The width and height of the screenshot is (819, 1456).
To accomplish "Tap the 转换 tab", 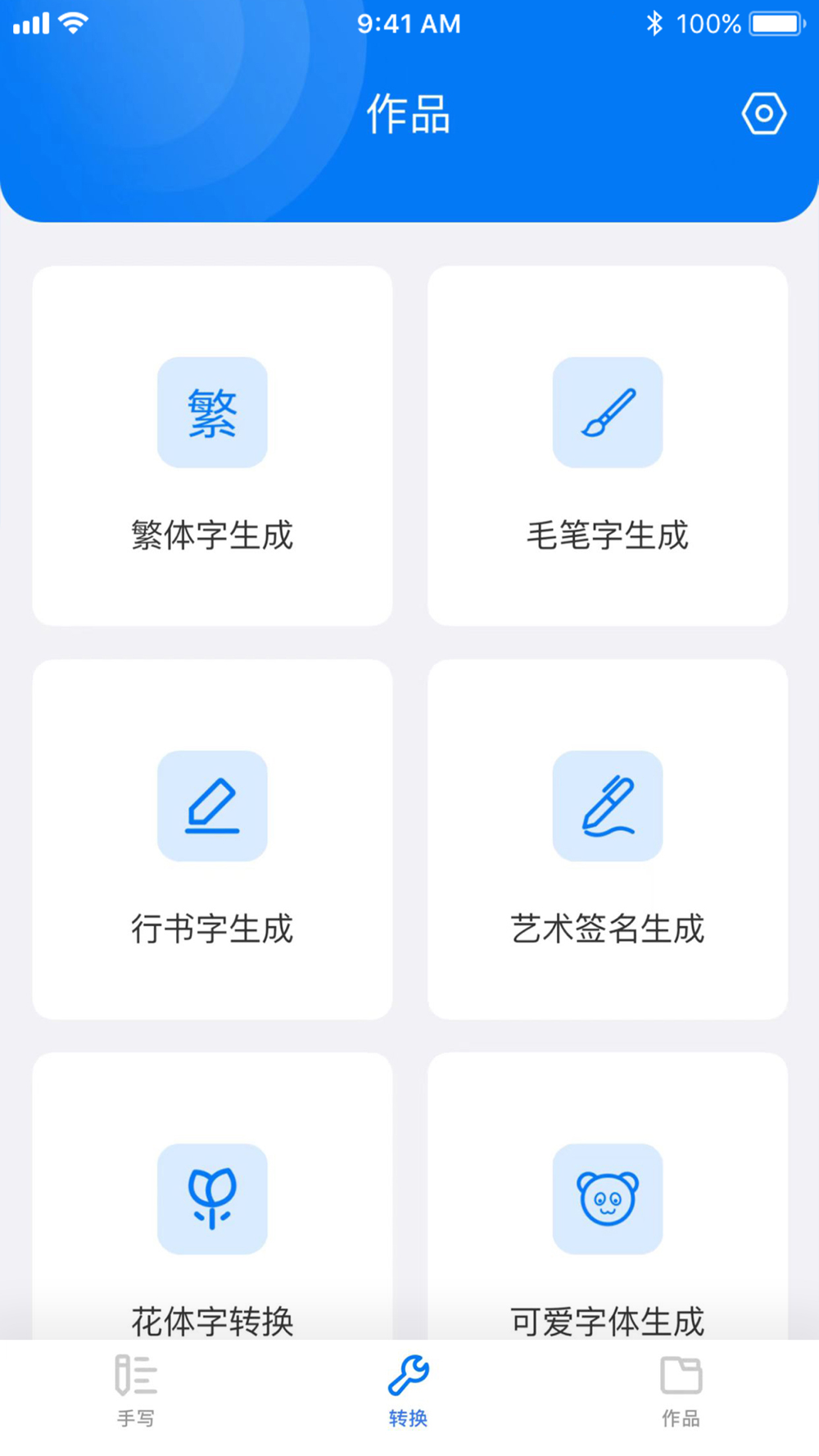I will pos(408,1390).
